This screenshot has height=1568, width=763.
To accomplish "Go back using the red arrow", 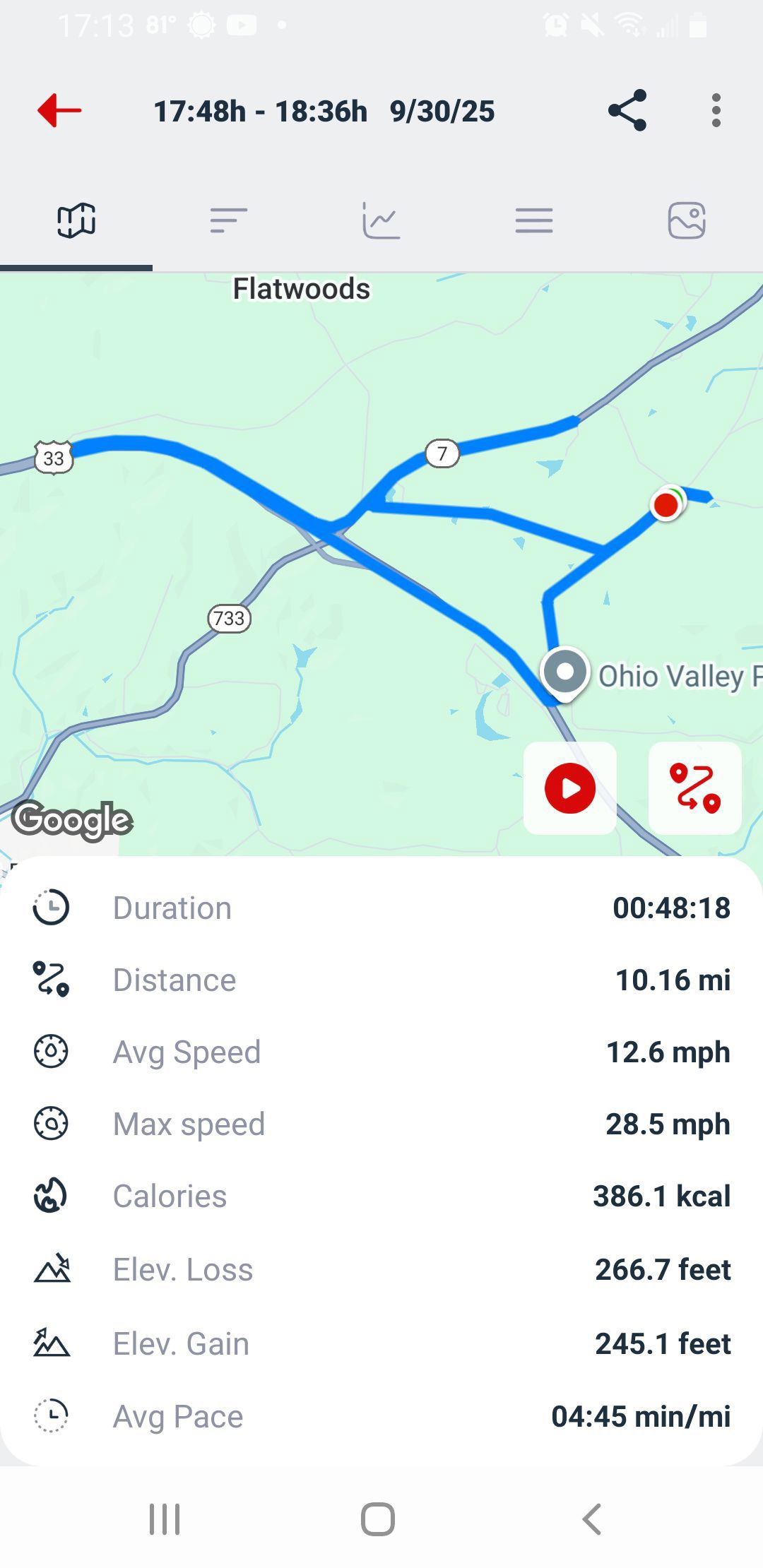I will point(59,111).
